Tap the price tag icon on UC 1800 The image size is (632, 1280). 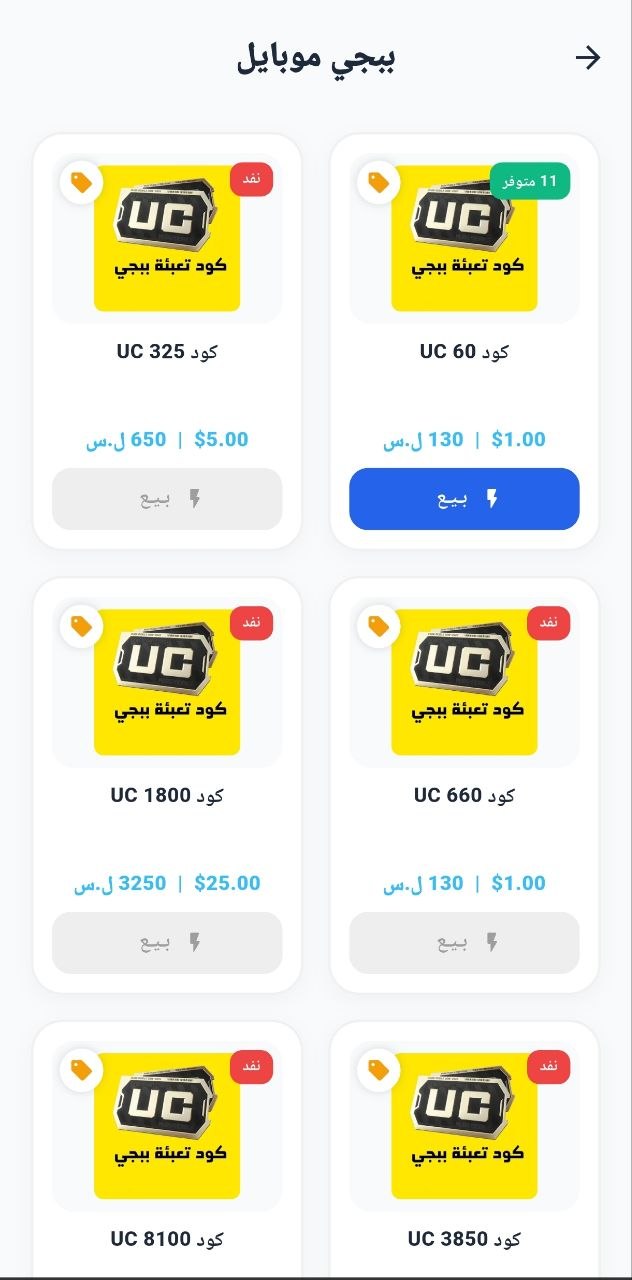[82, 626]
